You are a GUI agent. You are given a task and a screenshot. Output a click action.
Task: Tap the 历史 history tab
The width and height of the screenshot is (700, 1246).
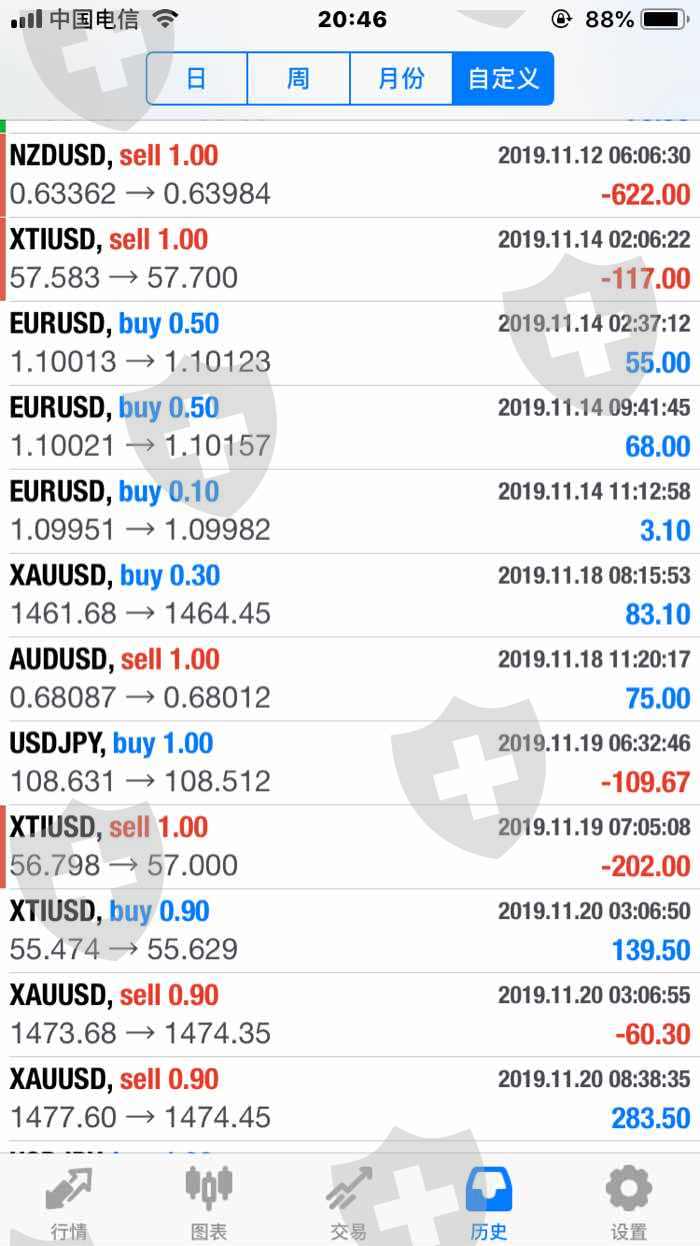[x=489, y=1201]
